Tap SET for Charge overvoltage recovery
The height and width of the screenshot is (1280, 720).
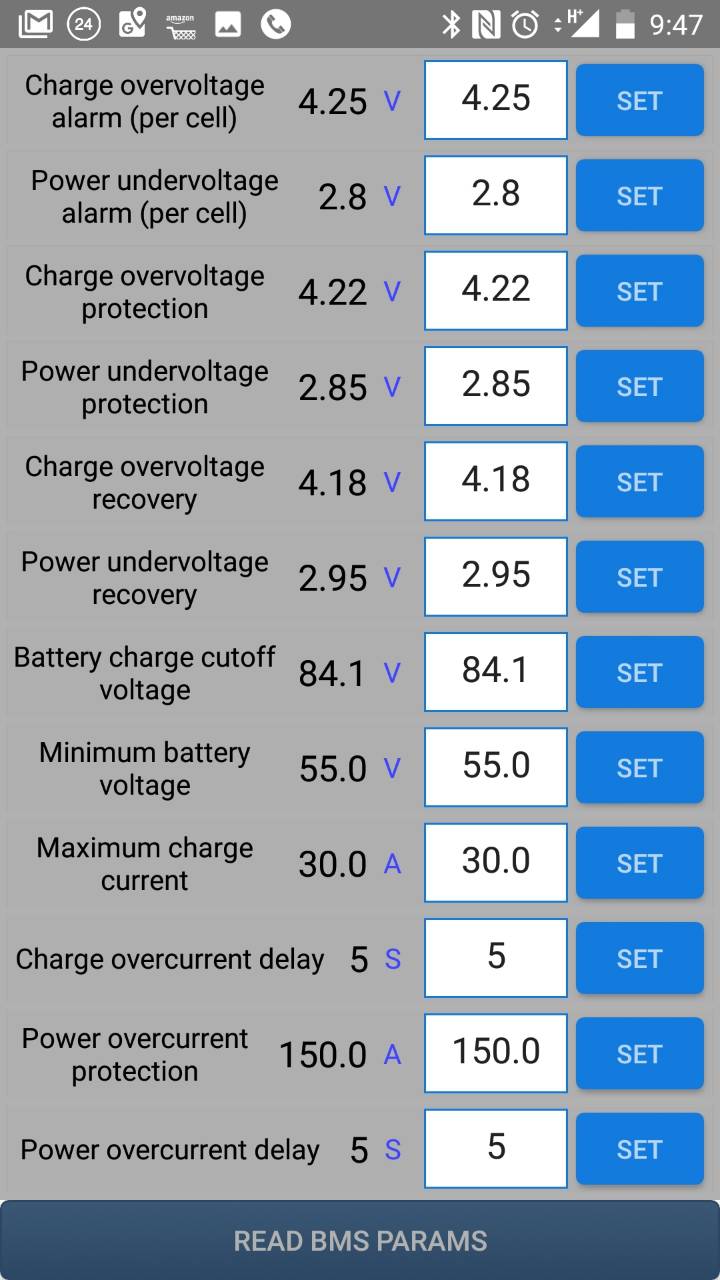click(x=640, y=481)
